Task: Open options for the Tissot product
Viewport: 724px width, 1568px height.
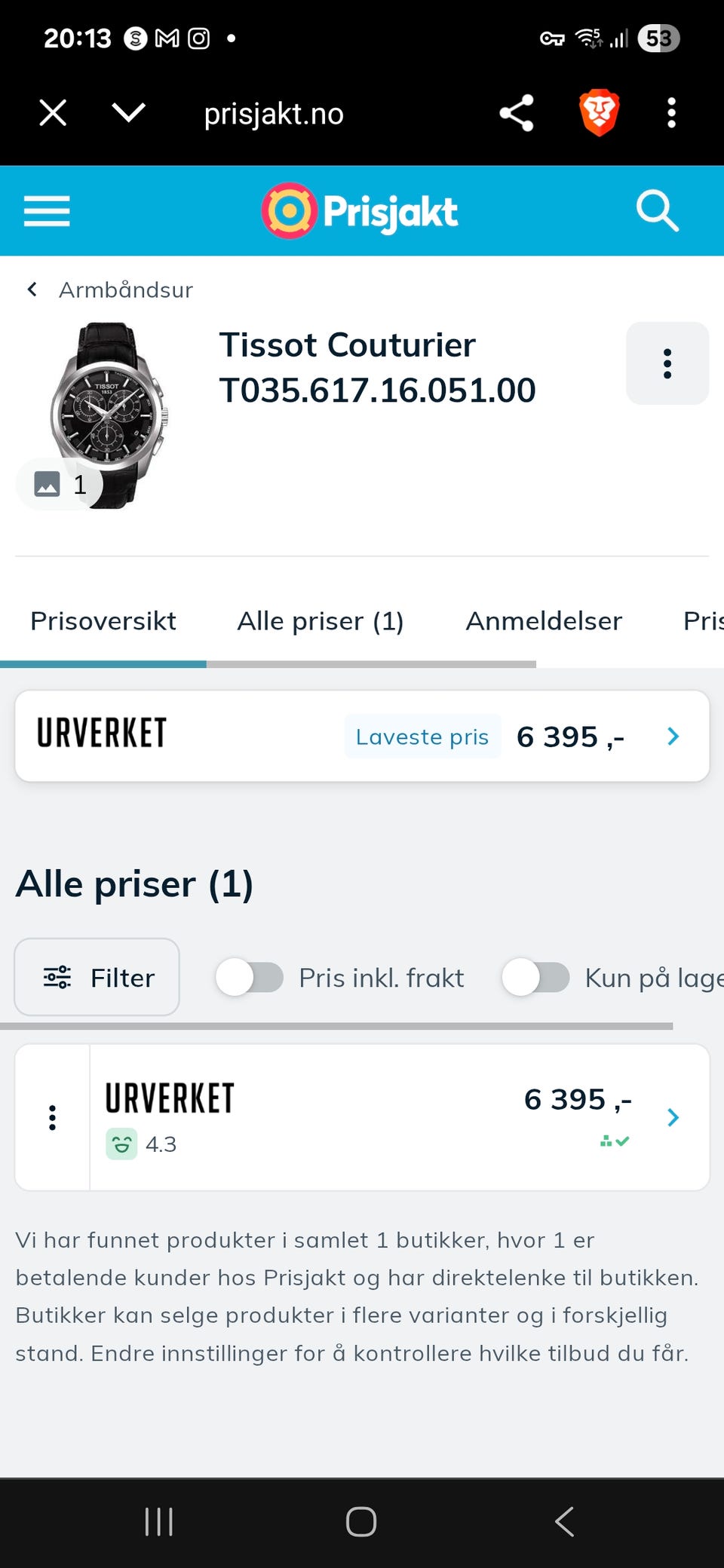Action: pyautogui.click(x=667, y=363)
